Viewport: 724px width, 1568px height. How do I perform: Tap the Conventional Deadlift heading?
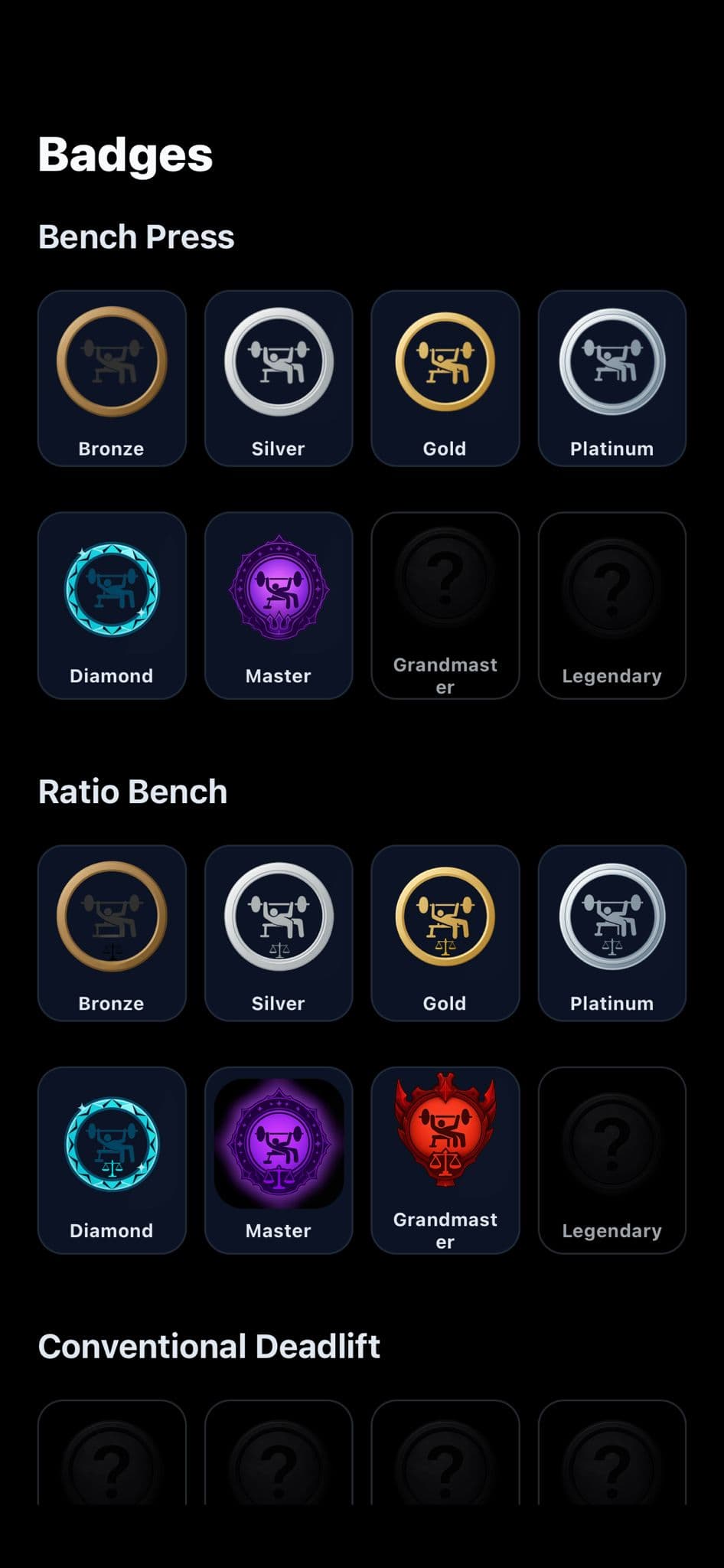(210, 1346)
